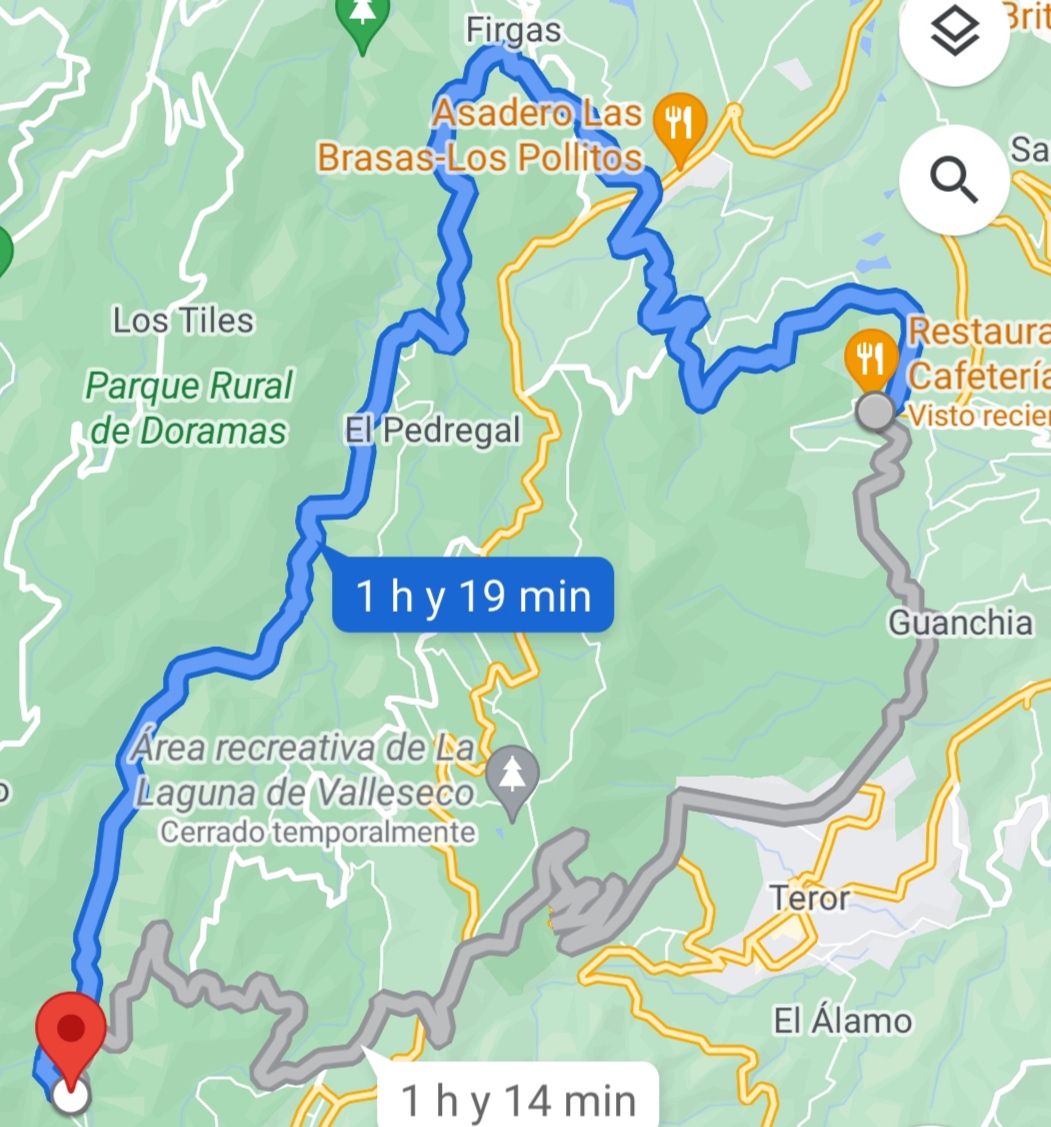This screenshot has width=1051, height=1127.
Task: Search along the route
Action: [953, 181]
